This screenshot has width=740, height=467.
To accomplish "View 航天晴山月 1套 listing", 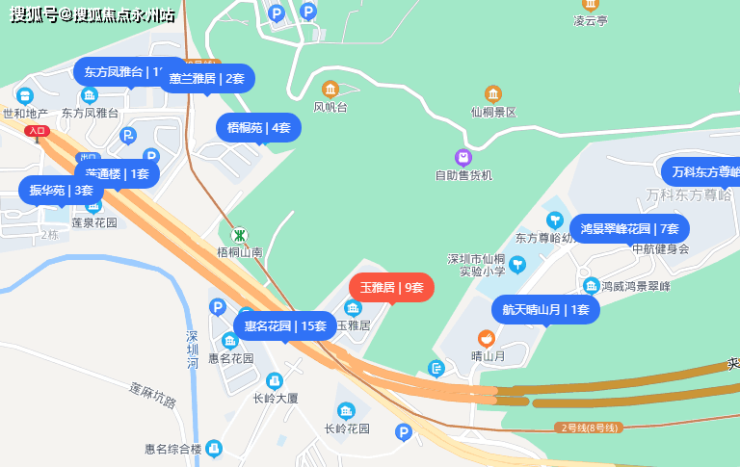I will pyautogui.click(x=545, y=310).
